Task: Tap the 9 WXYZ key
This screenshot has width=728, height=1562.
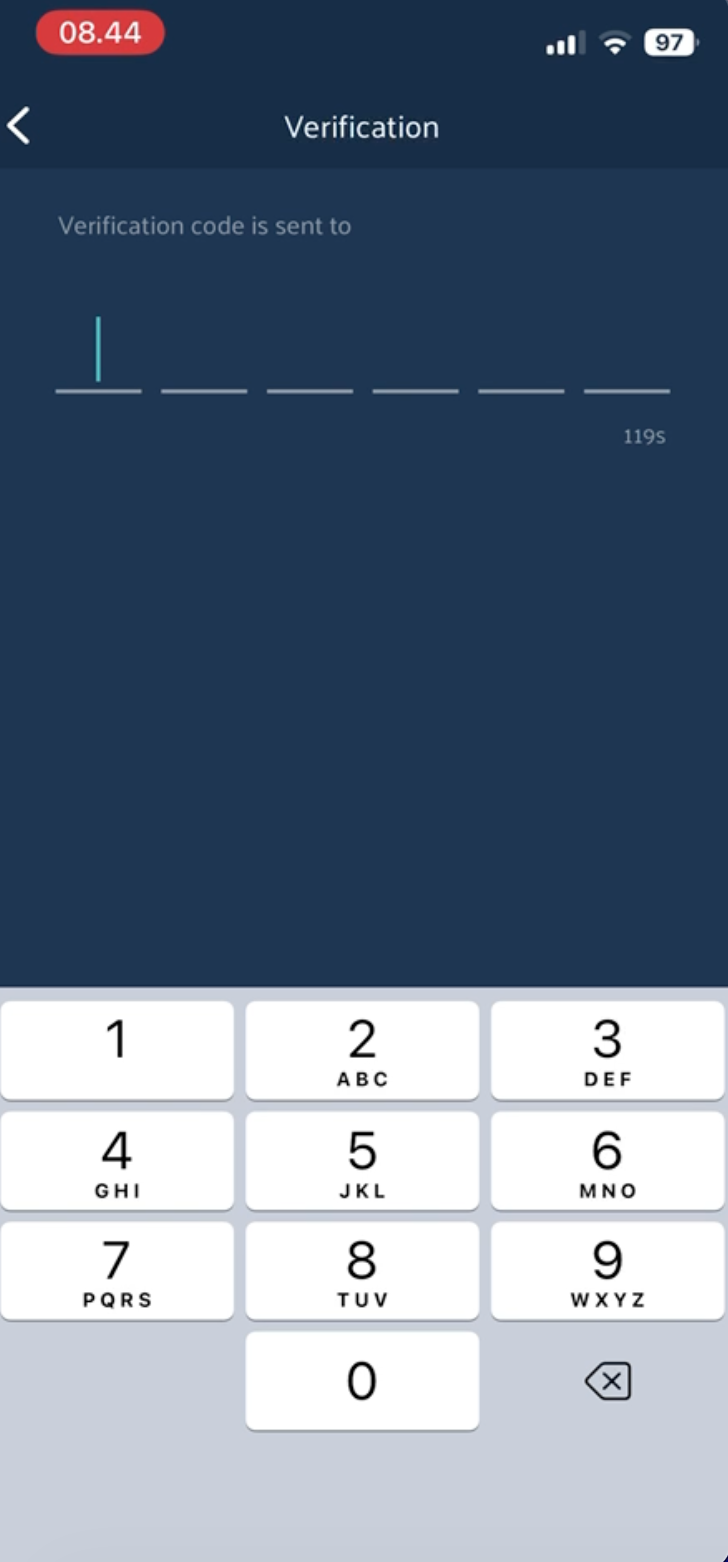Action: (x=608, y=1270)
